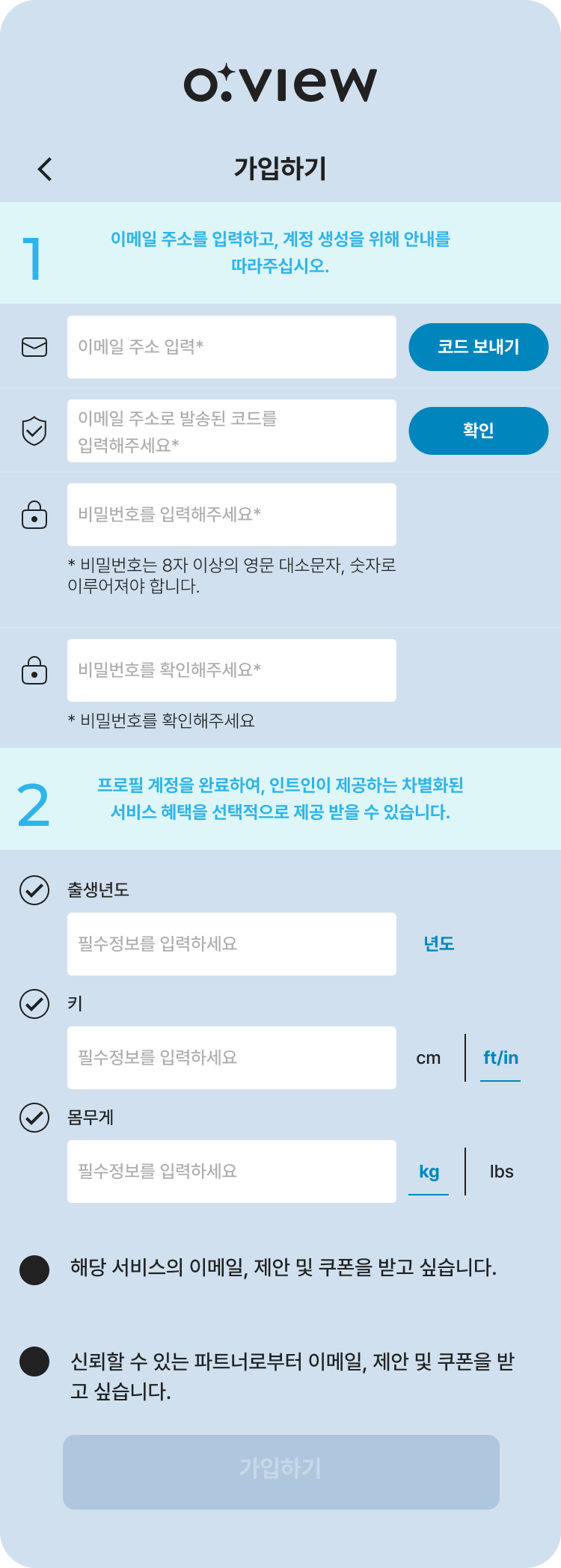Screen dimensions: 561x1568
Task: Focus the 몸무게 weight input field
Action: pos(232,1172)
